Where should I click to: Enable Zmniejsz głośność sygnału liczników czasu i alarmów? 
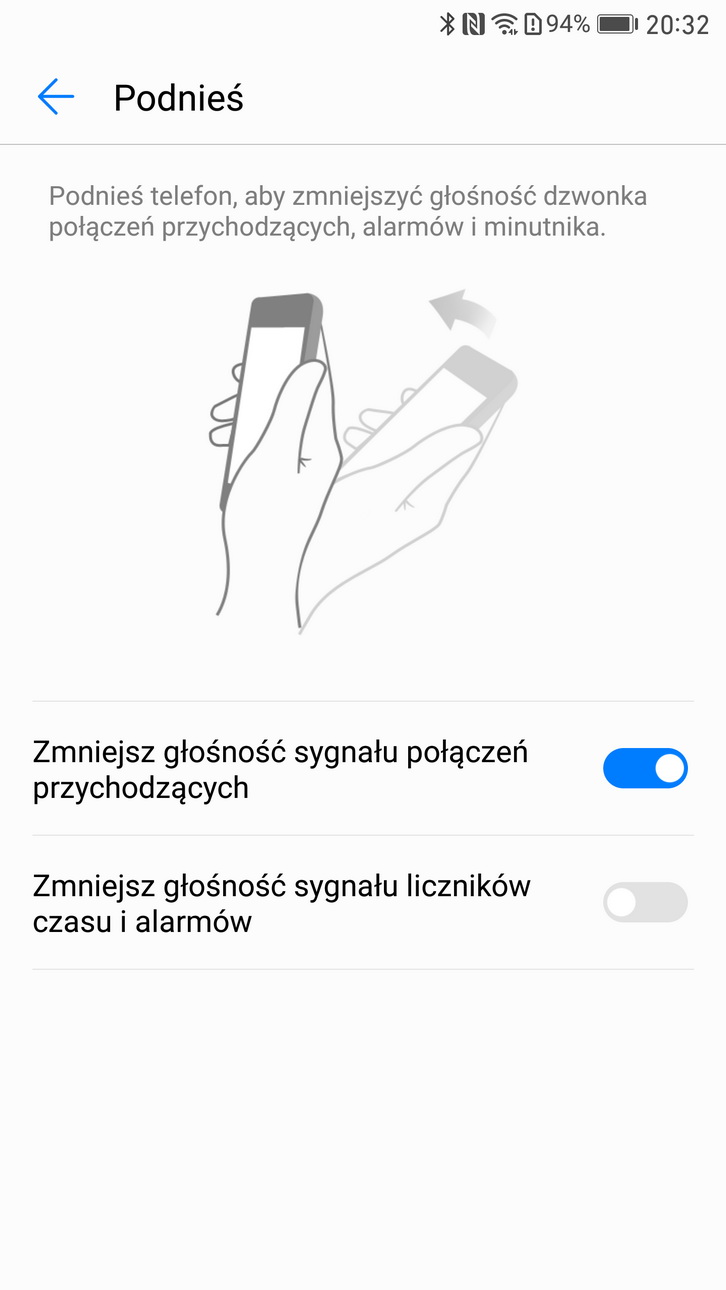click(x=645, y=902)
